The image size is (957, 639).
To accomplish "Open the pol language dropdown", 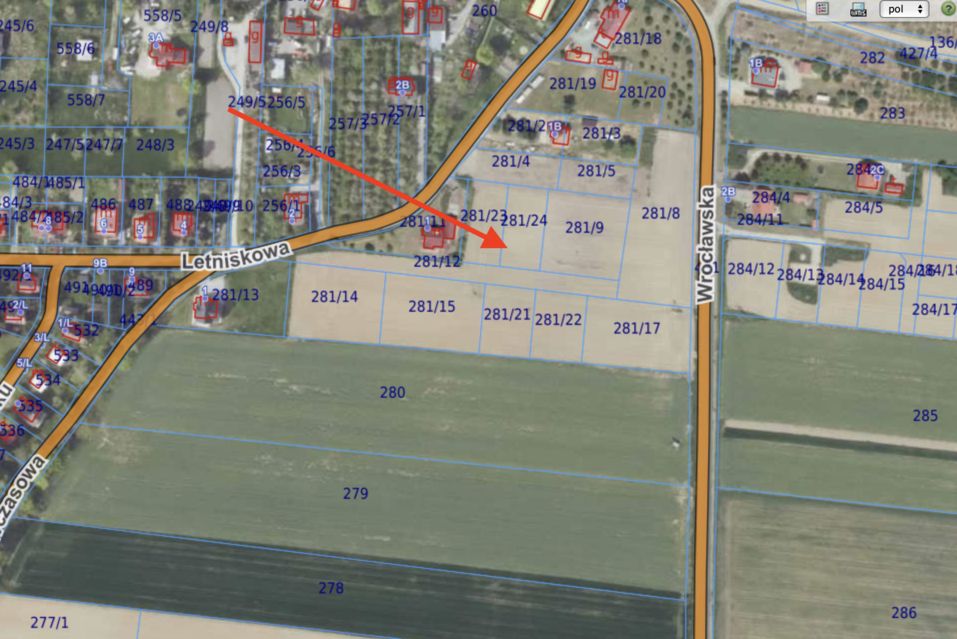I will [x=904, y=9].
